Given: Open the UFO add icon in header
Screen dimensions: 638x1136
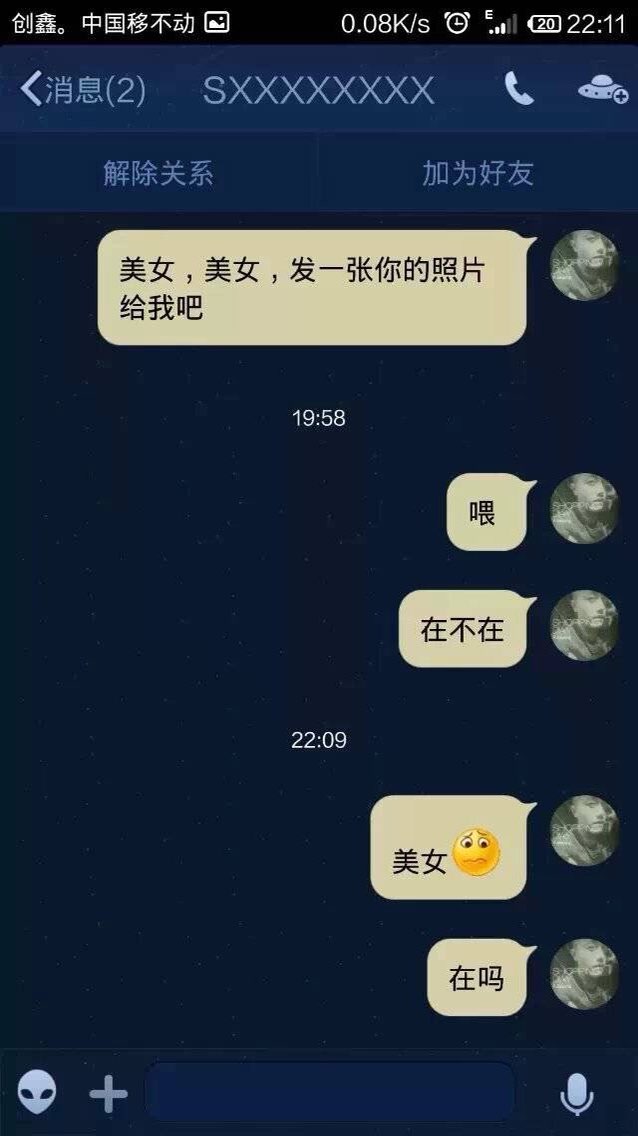Looking at the screenshot, I should [603, 90].
